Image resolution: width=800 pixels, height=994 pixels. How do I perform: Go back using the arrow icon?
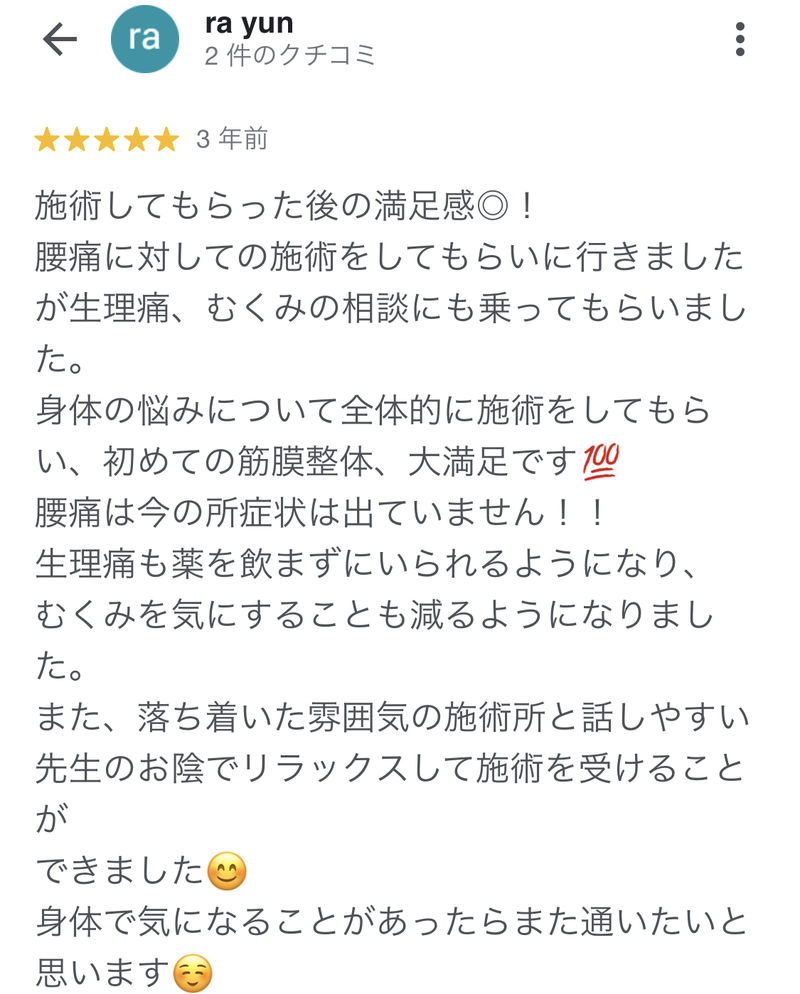[x=59, y=40]
